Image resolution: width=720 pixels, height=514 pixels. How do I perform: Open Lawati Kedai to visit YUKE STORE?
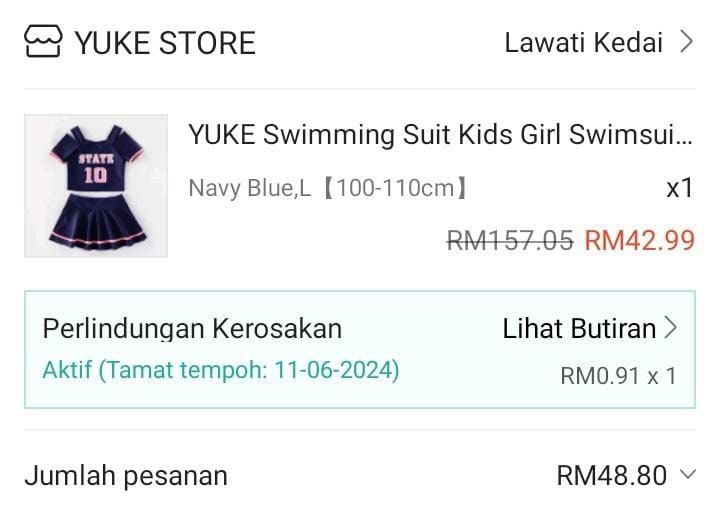click(x=598, y=43)
